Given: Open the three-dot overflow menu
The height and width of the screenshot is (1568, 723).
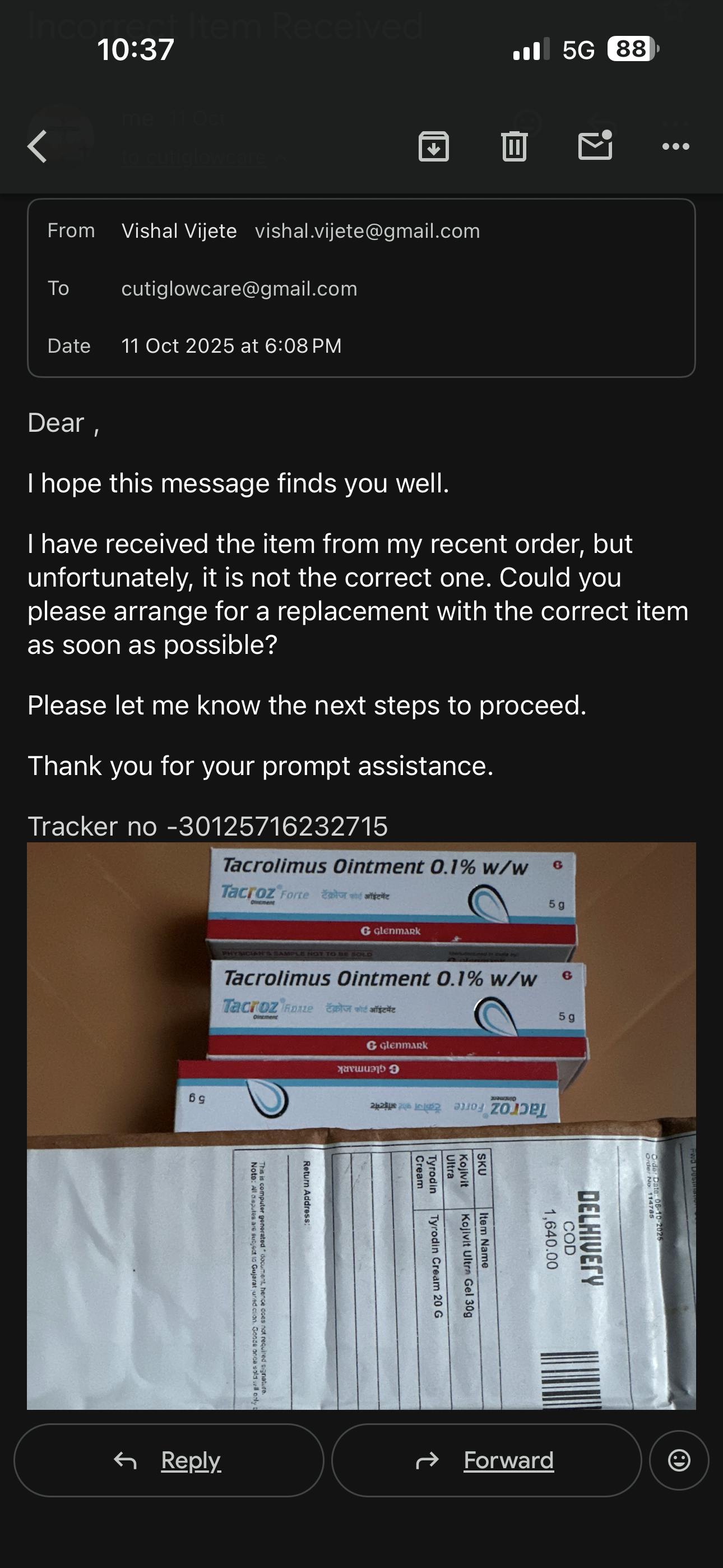Looking at the screenshot, I should (675, 147).
